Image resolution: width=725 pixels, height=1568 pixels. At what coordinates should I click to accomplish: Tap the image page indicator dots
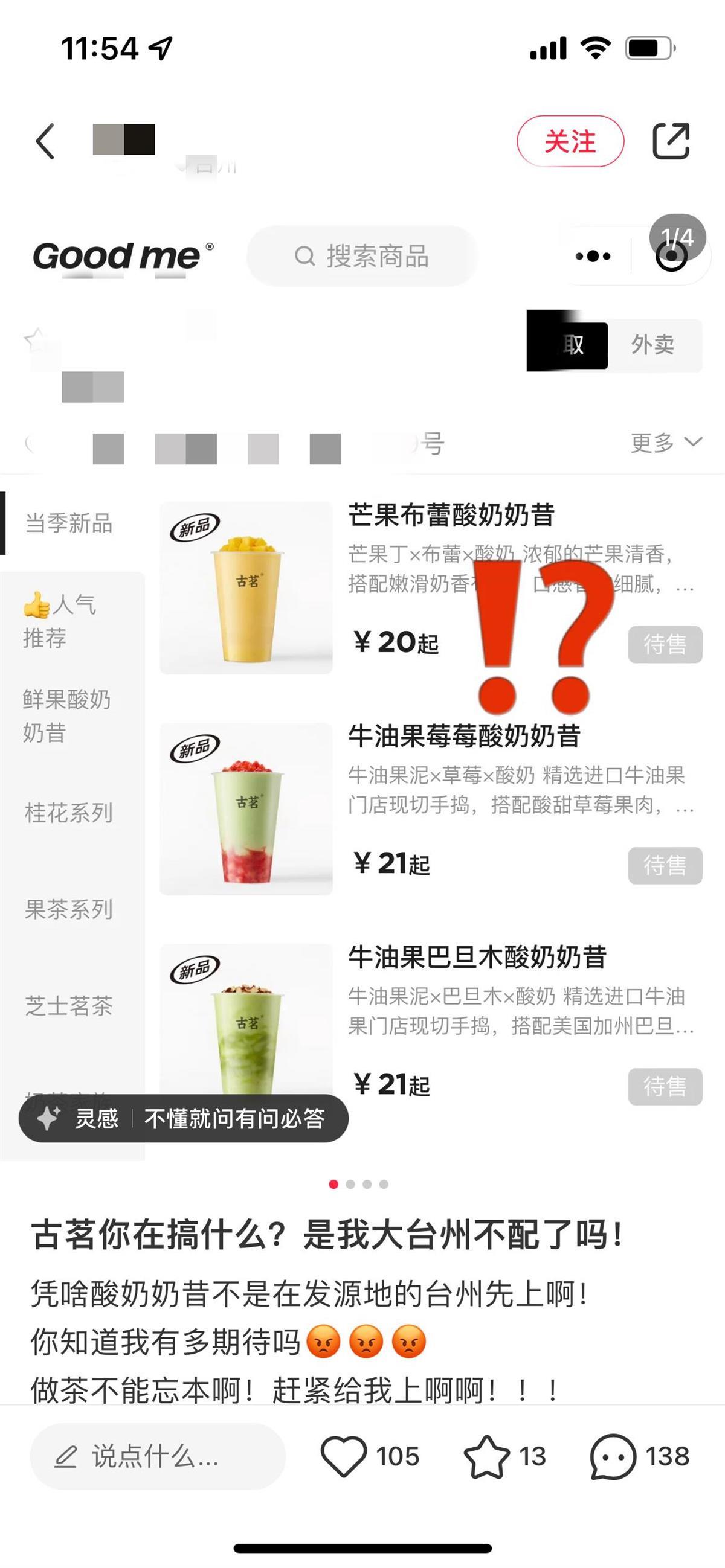(x=359, y=1184)
